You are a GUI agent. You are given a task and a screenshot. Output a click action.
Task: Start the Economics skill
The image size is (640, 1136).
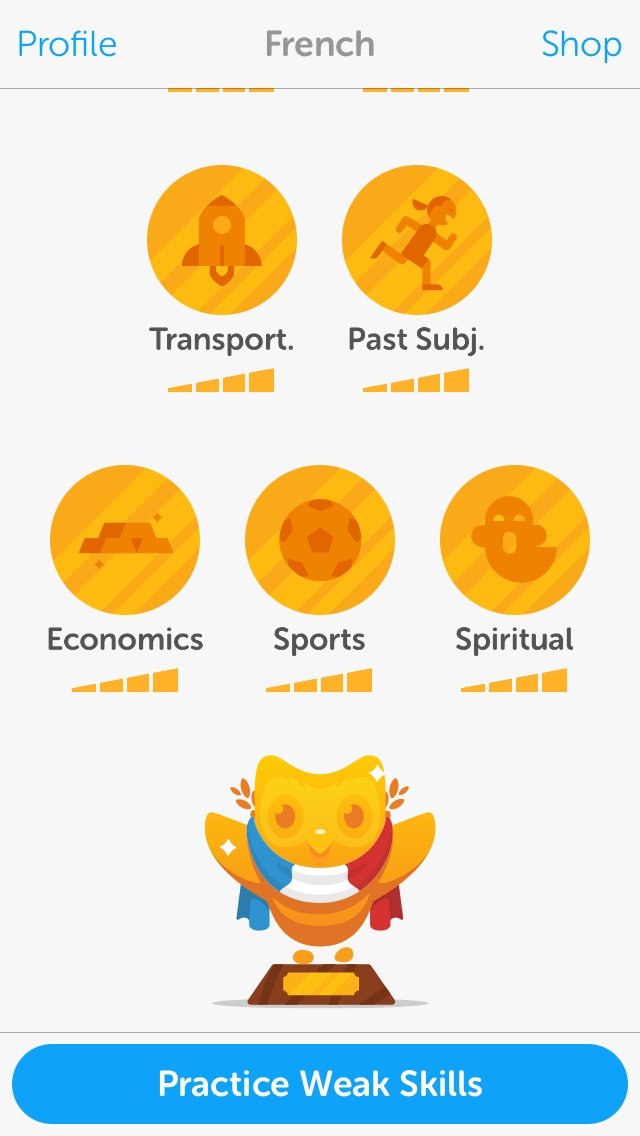pyautogui.click(x=125, y=540)
